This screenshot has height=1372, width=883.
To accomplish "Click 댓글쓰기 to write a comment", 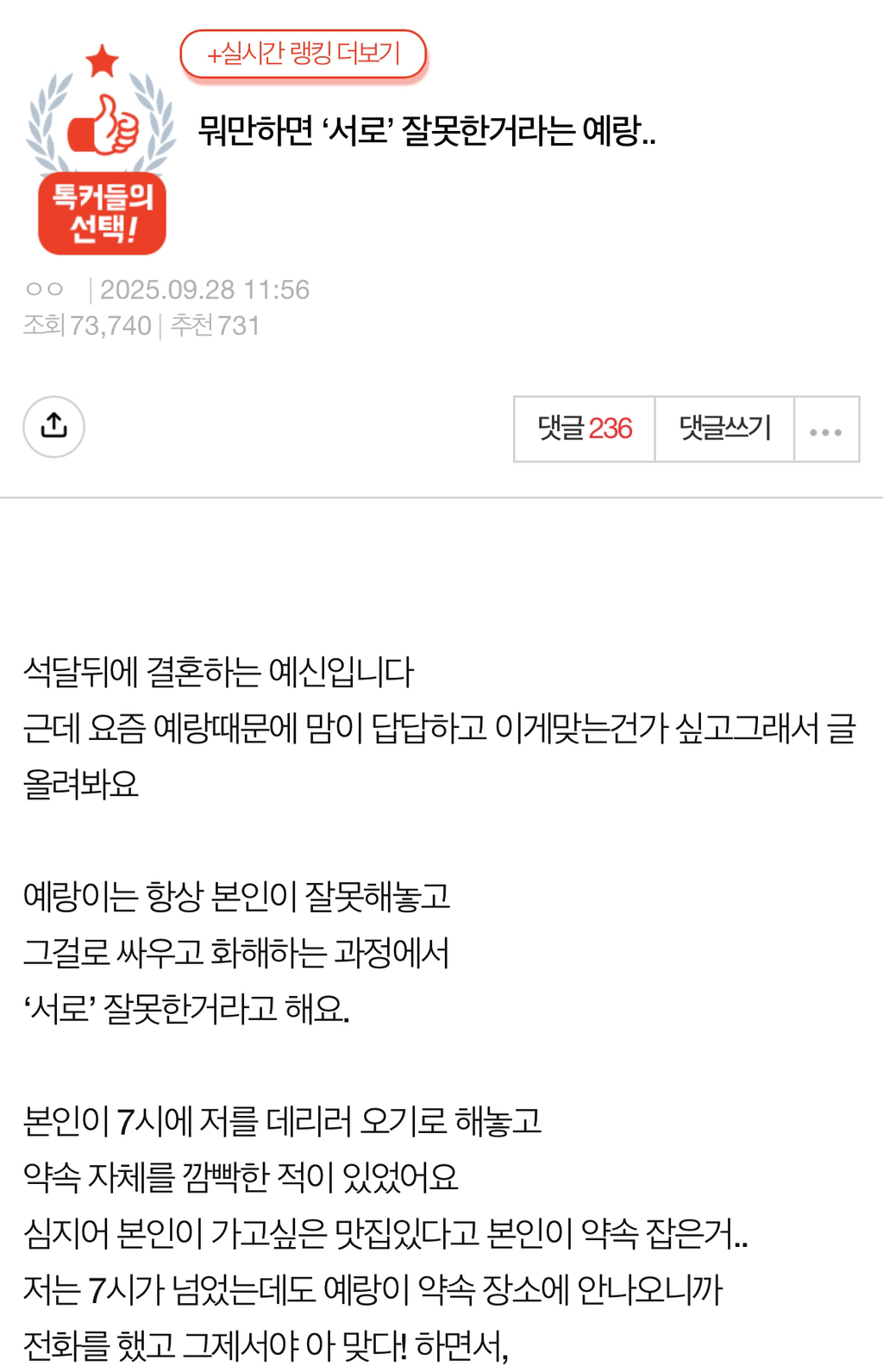I will (x=723, y=429).
